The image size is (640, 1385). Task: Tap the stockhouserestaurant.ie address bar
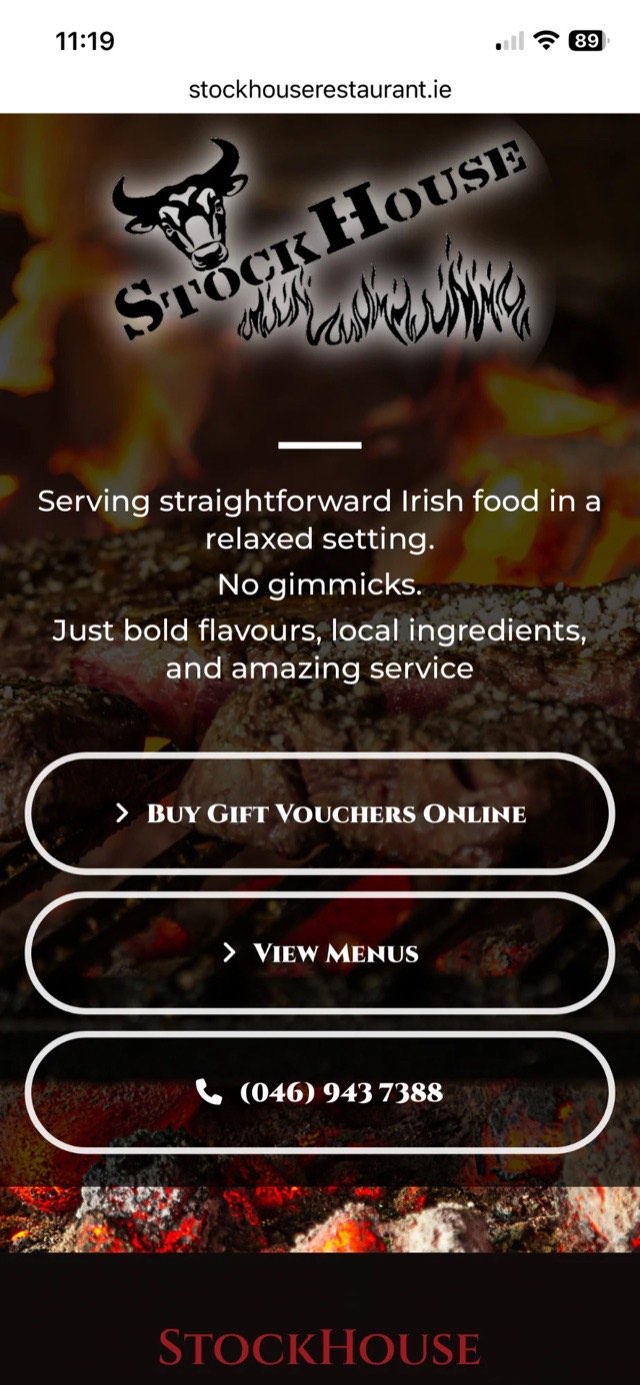(x=320, y=90)
